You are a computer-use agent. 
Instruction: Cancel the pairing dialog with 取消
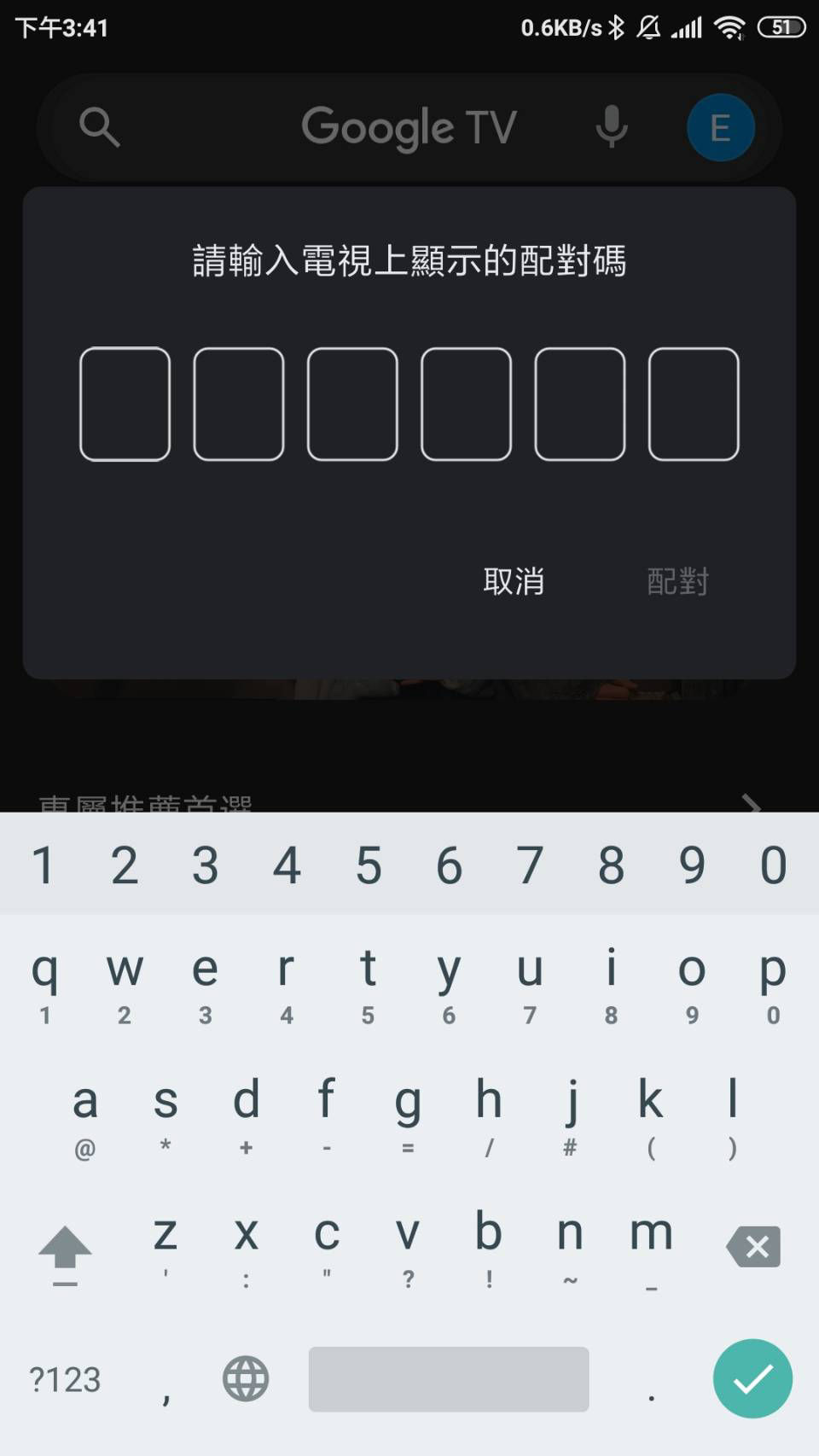[514, 581]
